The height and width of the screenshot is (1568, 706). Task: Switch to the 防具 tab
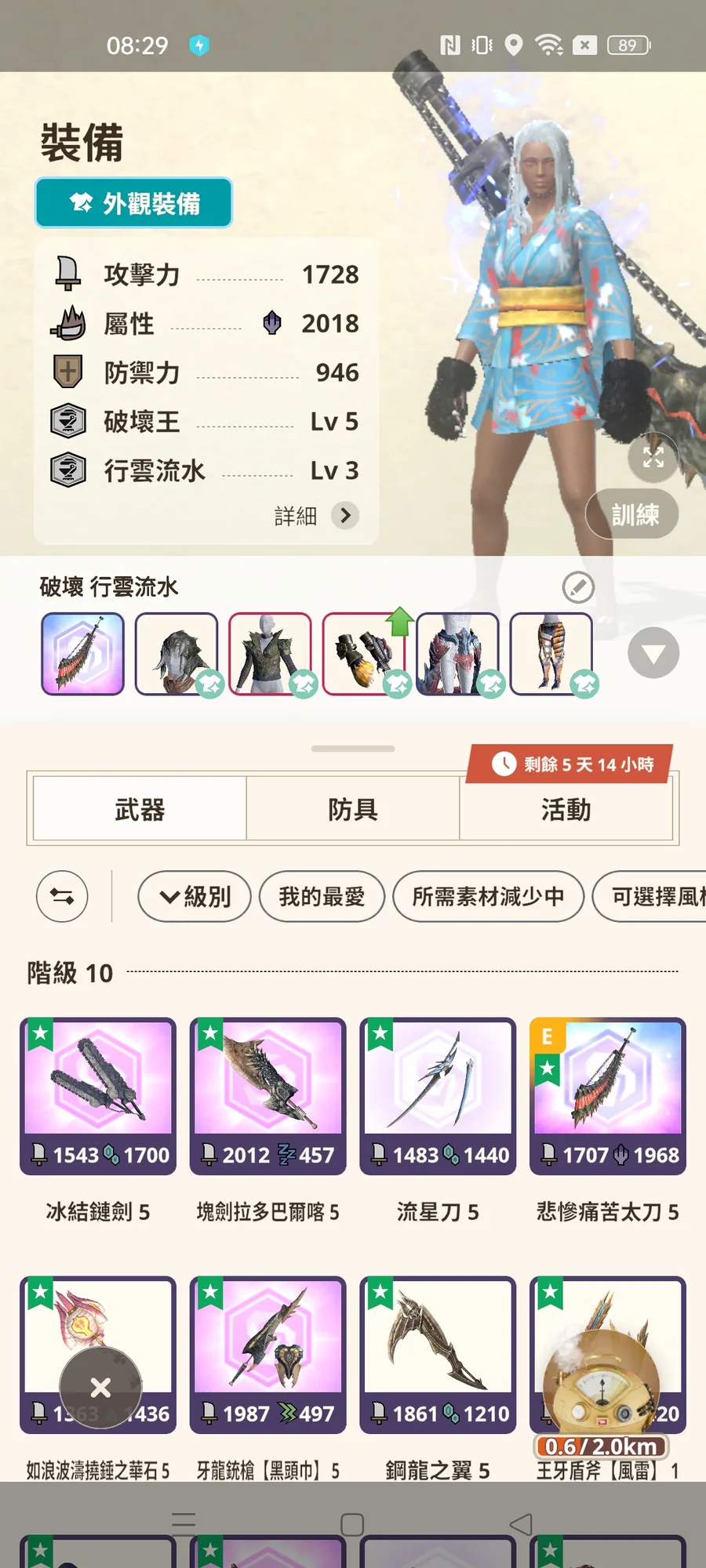pyautogui.click(x=353, y=809)
